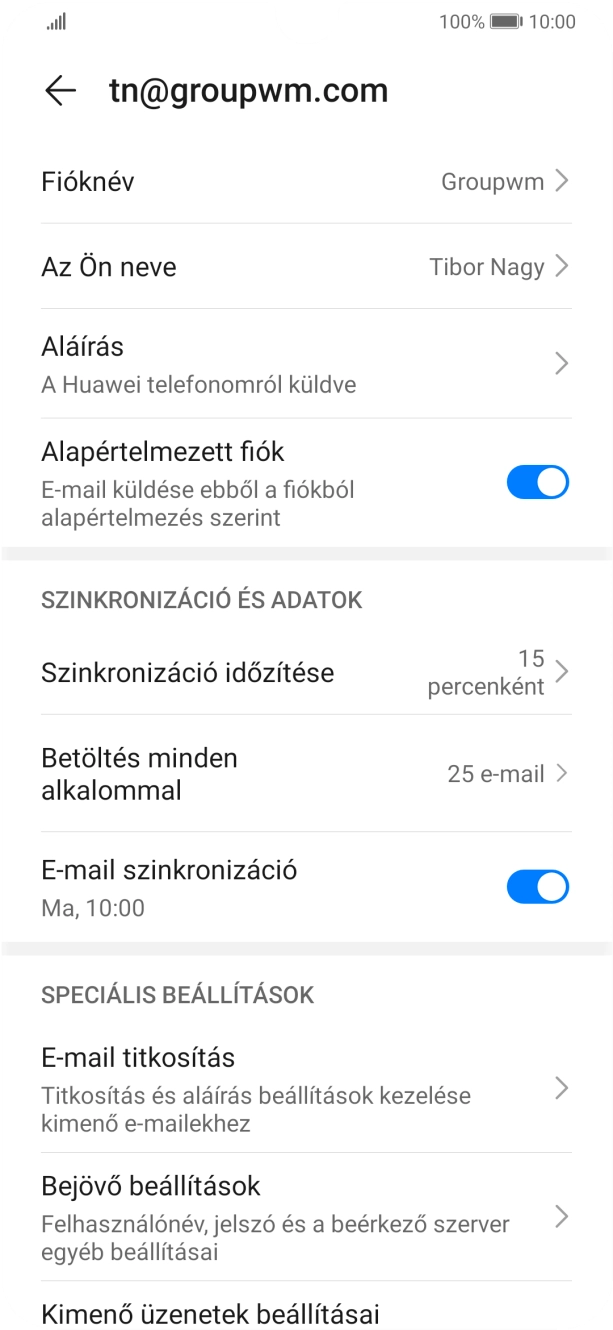
Task: Edit Az Ön neve setting
Action: coord(305,267)
